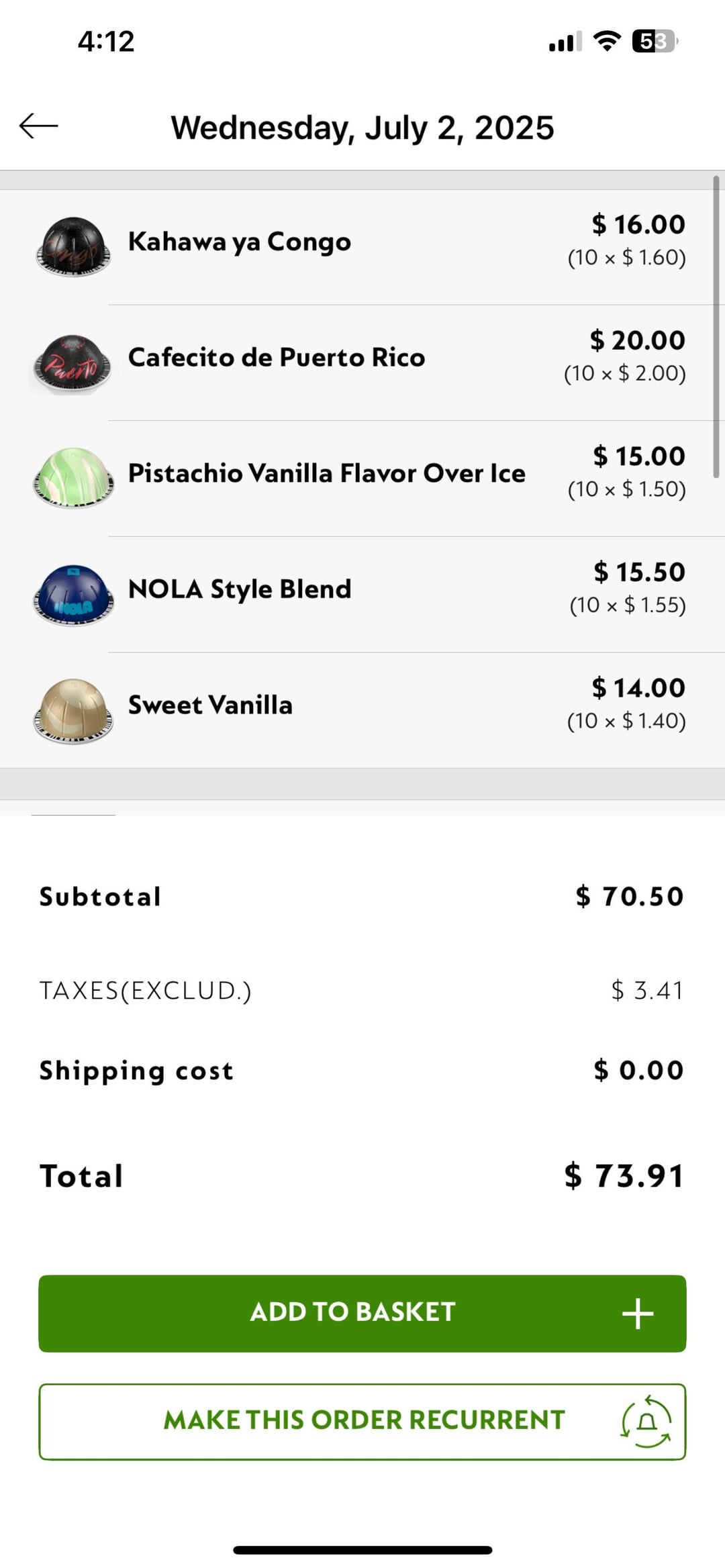Image resolution: width=725 pixels, height=1568 pixels.
Task: Open the Sweet Vanilla item
Action: pyautogui.click(x=362, y=710)
